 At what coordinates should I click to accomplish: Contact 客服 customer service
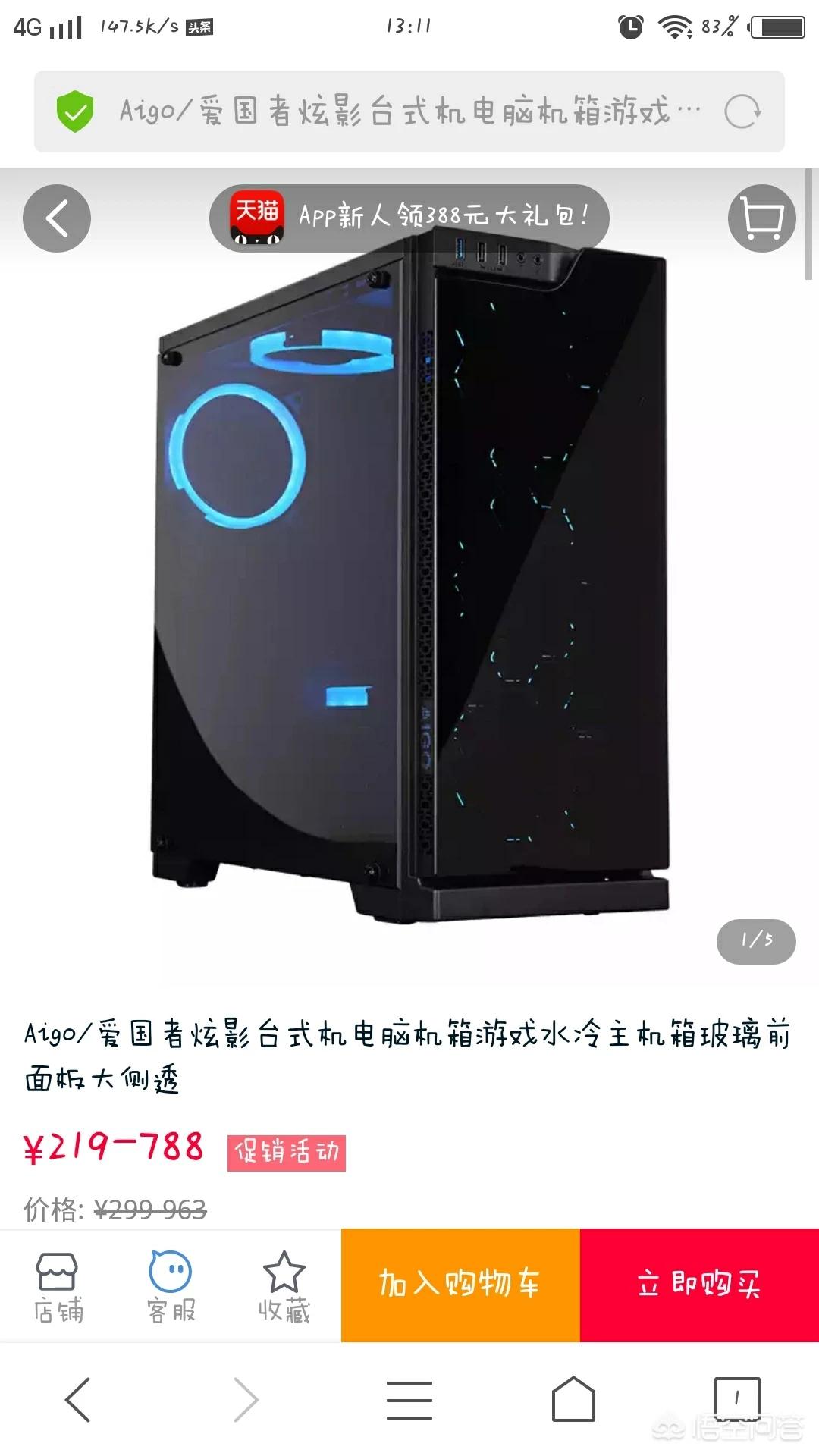tap(171, 1287)
